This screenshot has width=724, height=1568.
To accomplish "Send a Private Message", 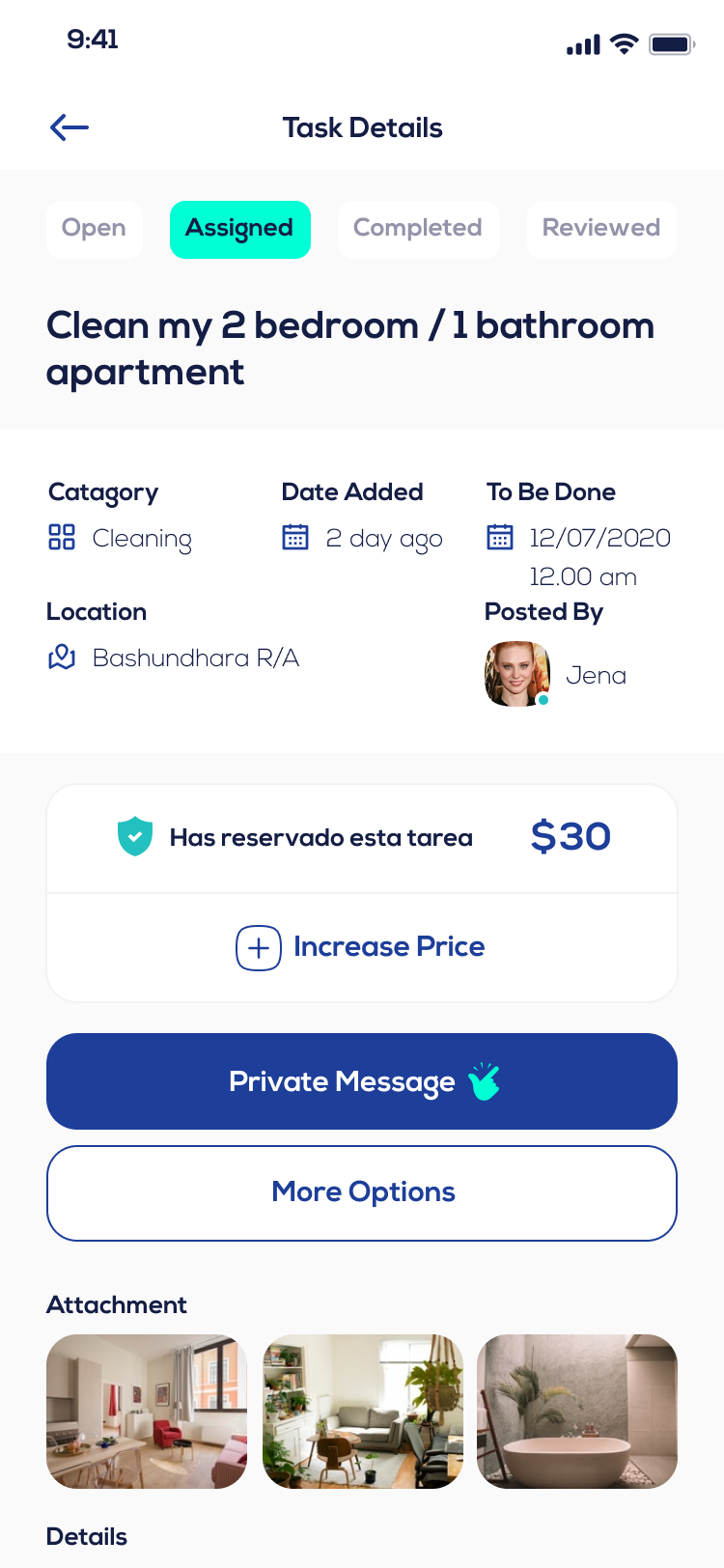I will pos(362,1081).
